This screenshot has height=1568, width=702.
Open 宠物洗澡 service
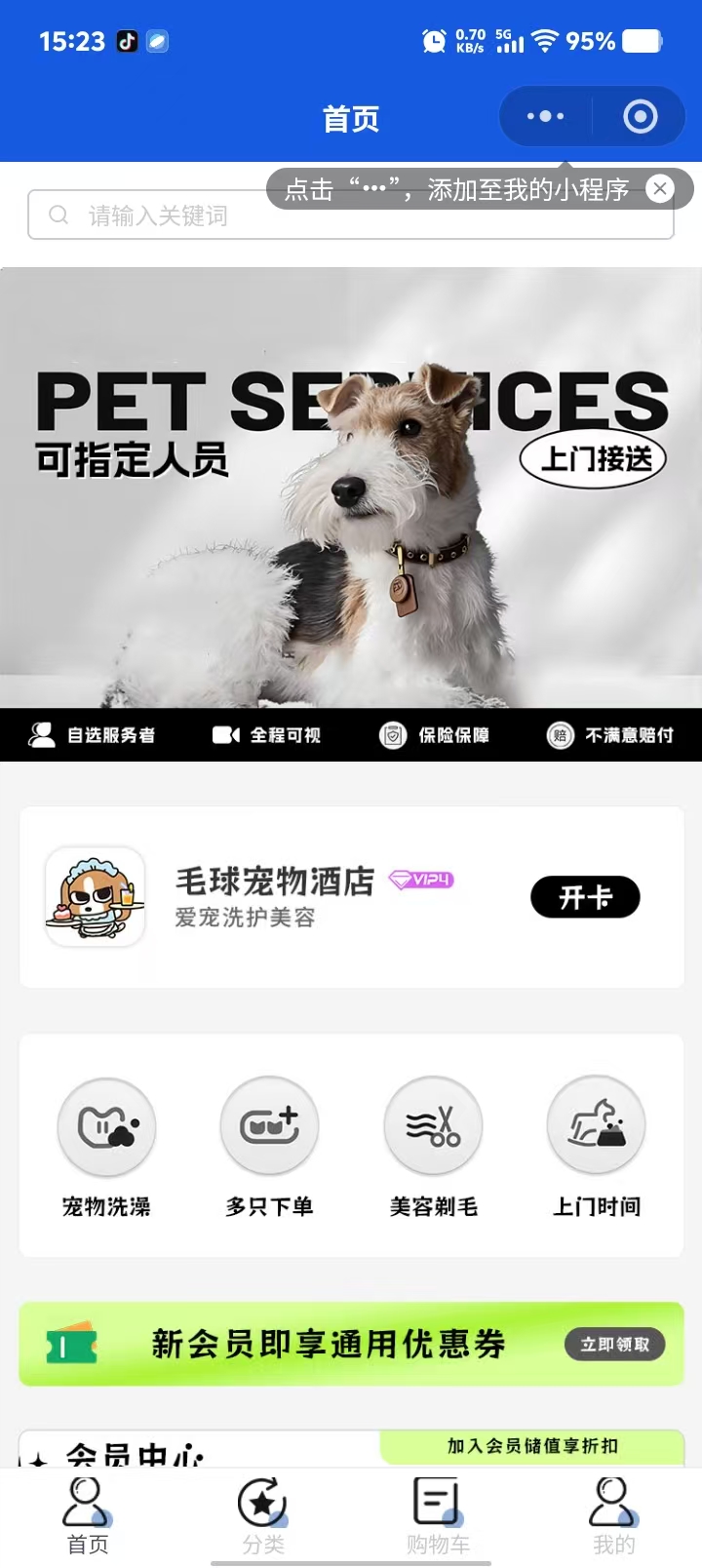(106, 1147)
